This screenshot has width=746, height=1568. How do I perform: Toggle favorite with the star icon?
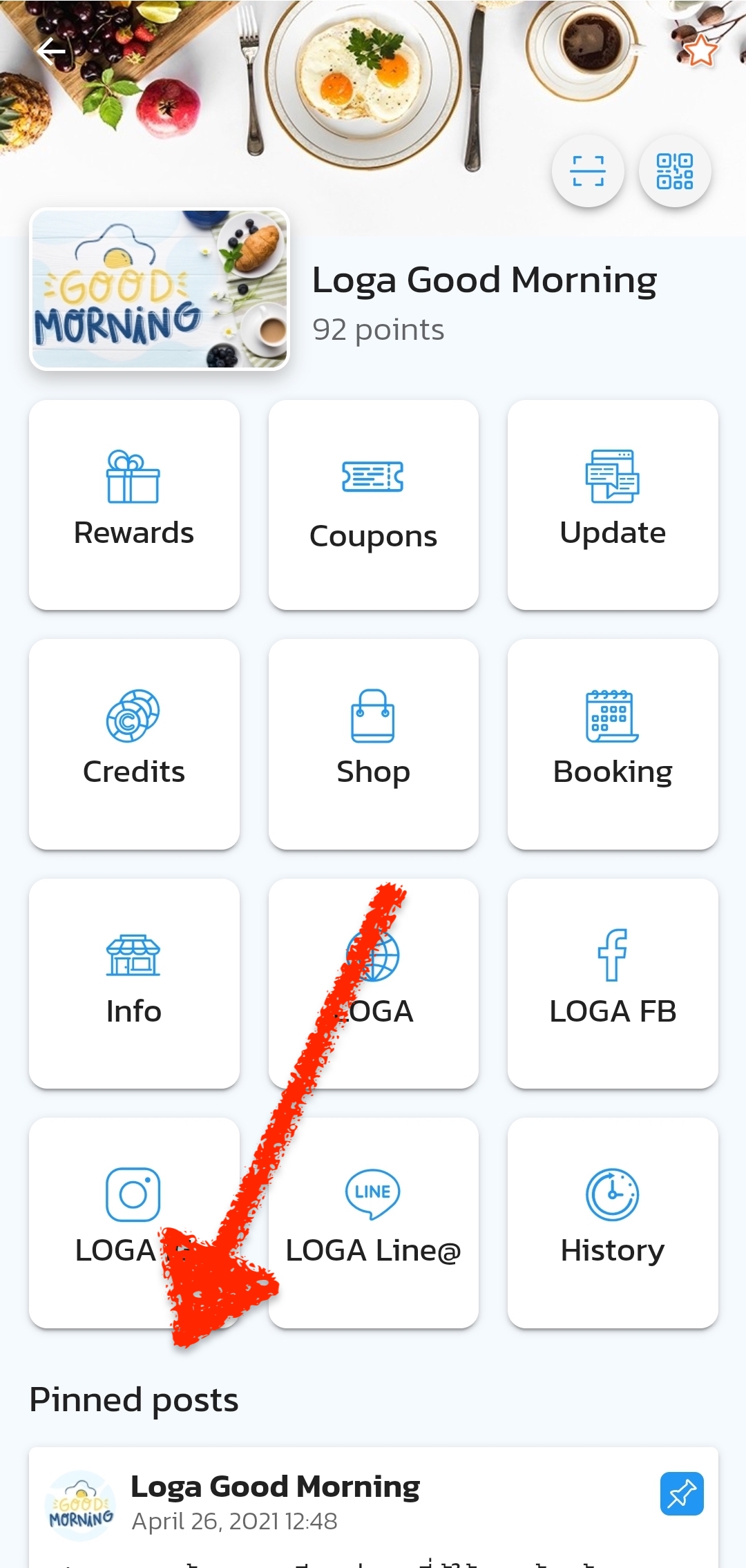(702, 50)
